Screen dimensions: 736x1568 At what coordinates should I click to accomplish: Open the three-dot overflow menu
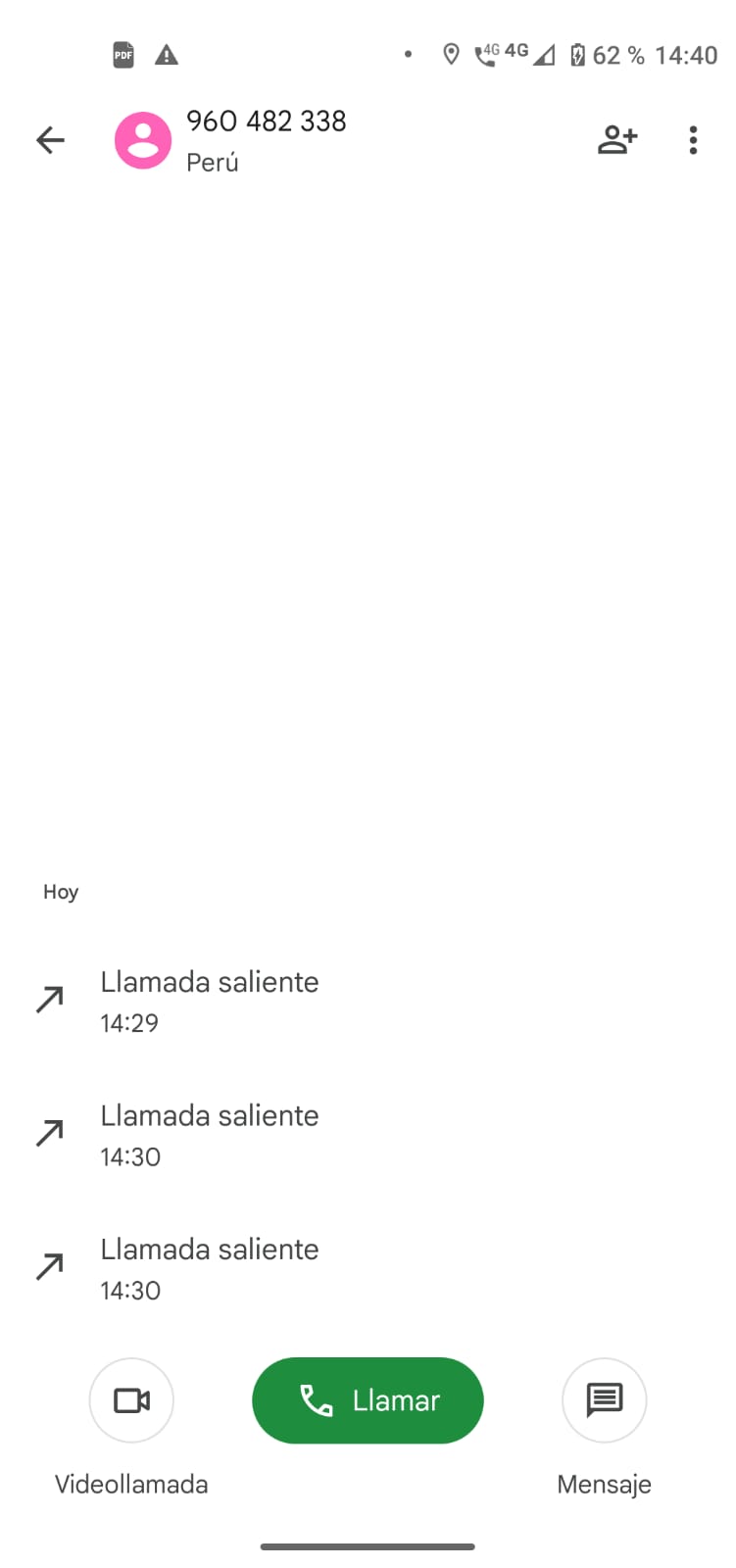coord(693,140)
